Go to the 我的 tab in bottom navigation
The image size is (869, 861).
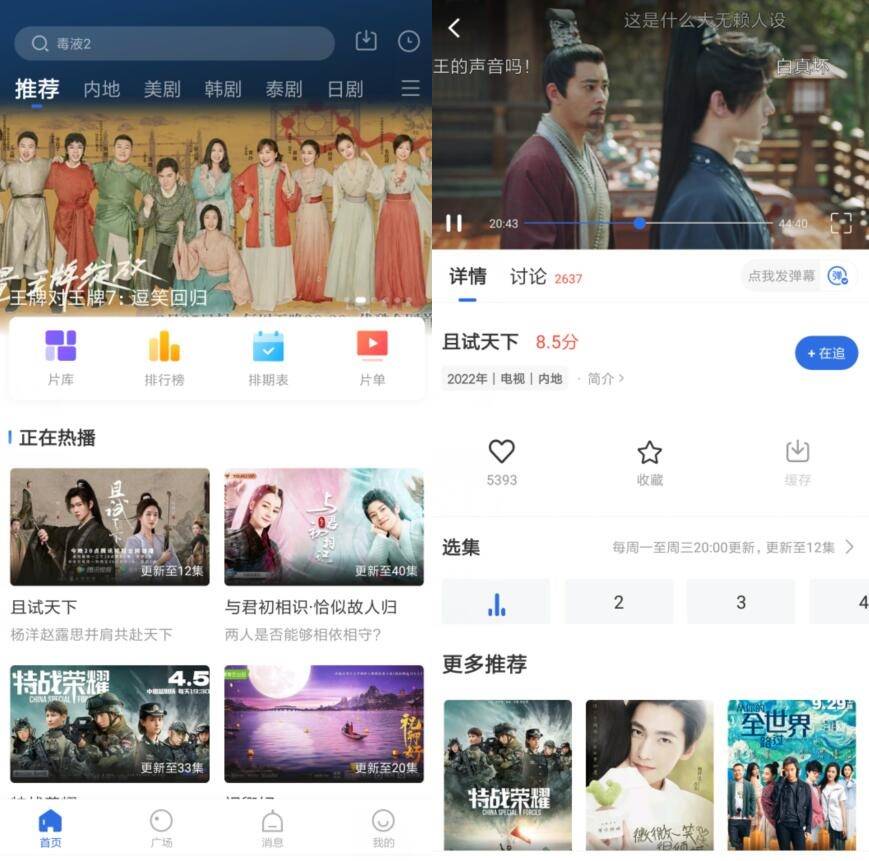(x=383, y=829)
